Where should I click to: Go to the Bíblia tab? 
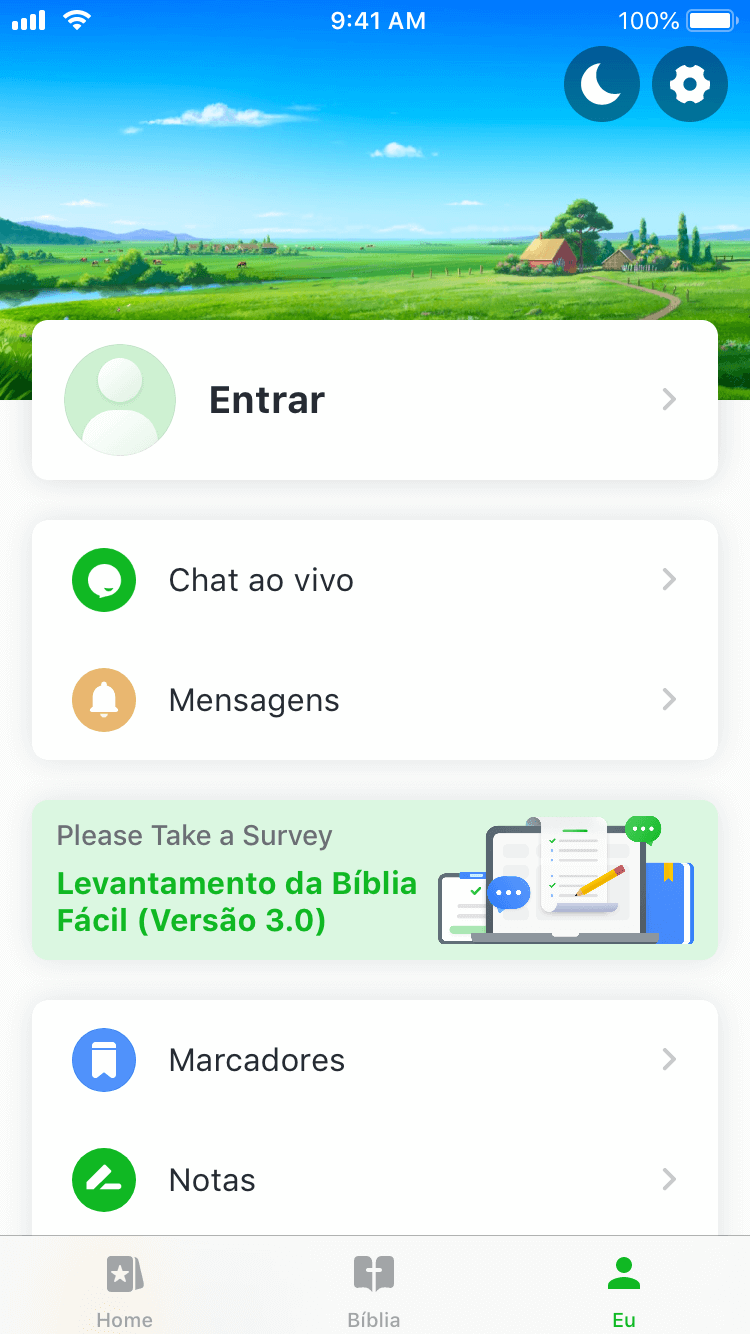[x=374, y=1288]
